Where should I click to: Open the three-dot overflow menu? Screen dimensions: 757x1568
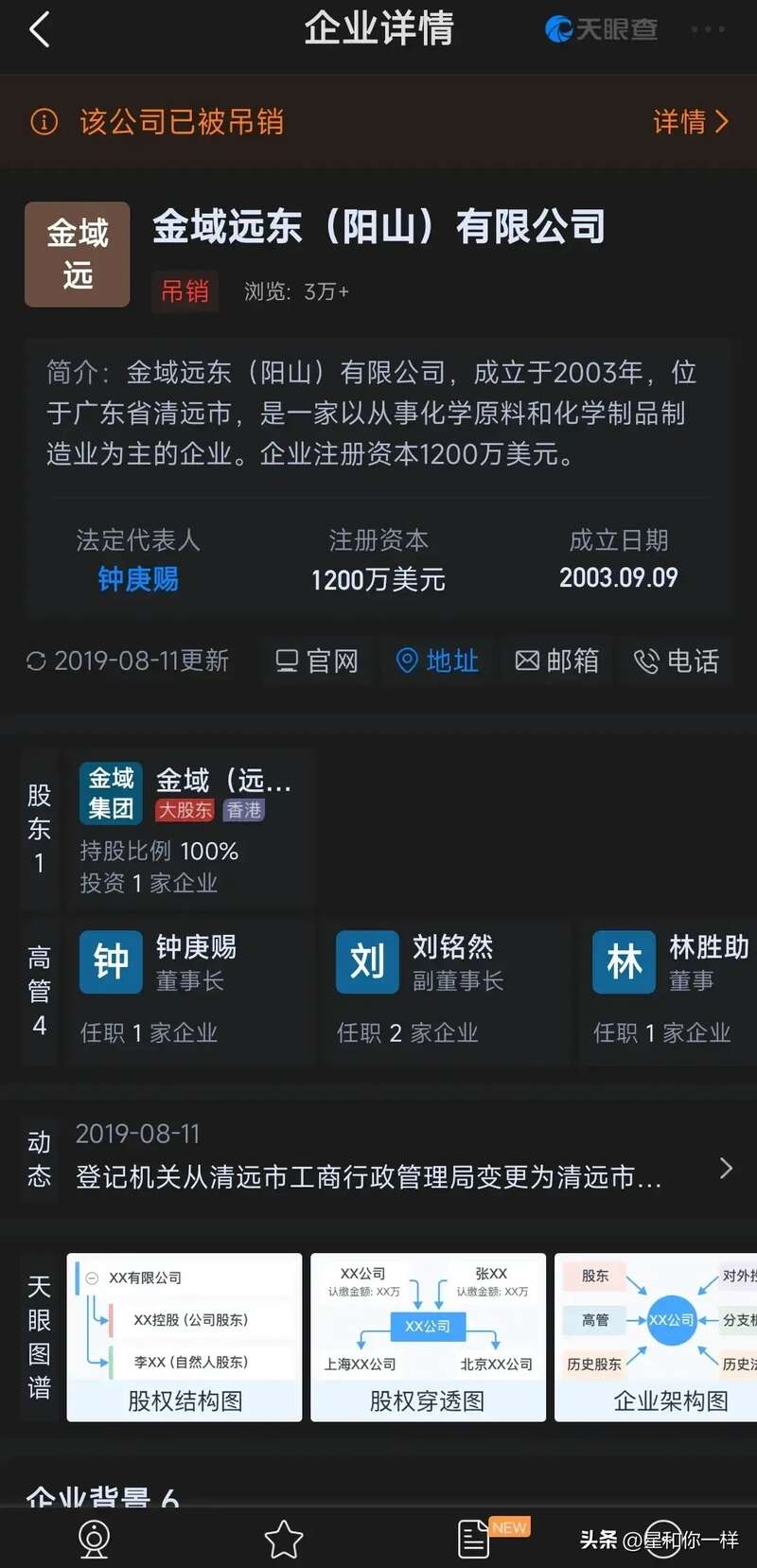[708, 29]
